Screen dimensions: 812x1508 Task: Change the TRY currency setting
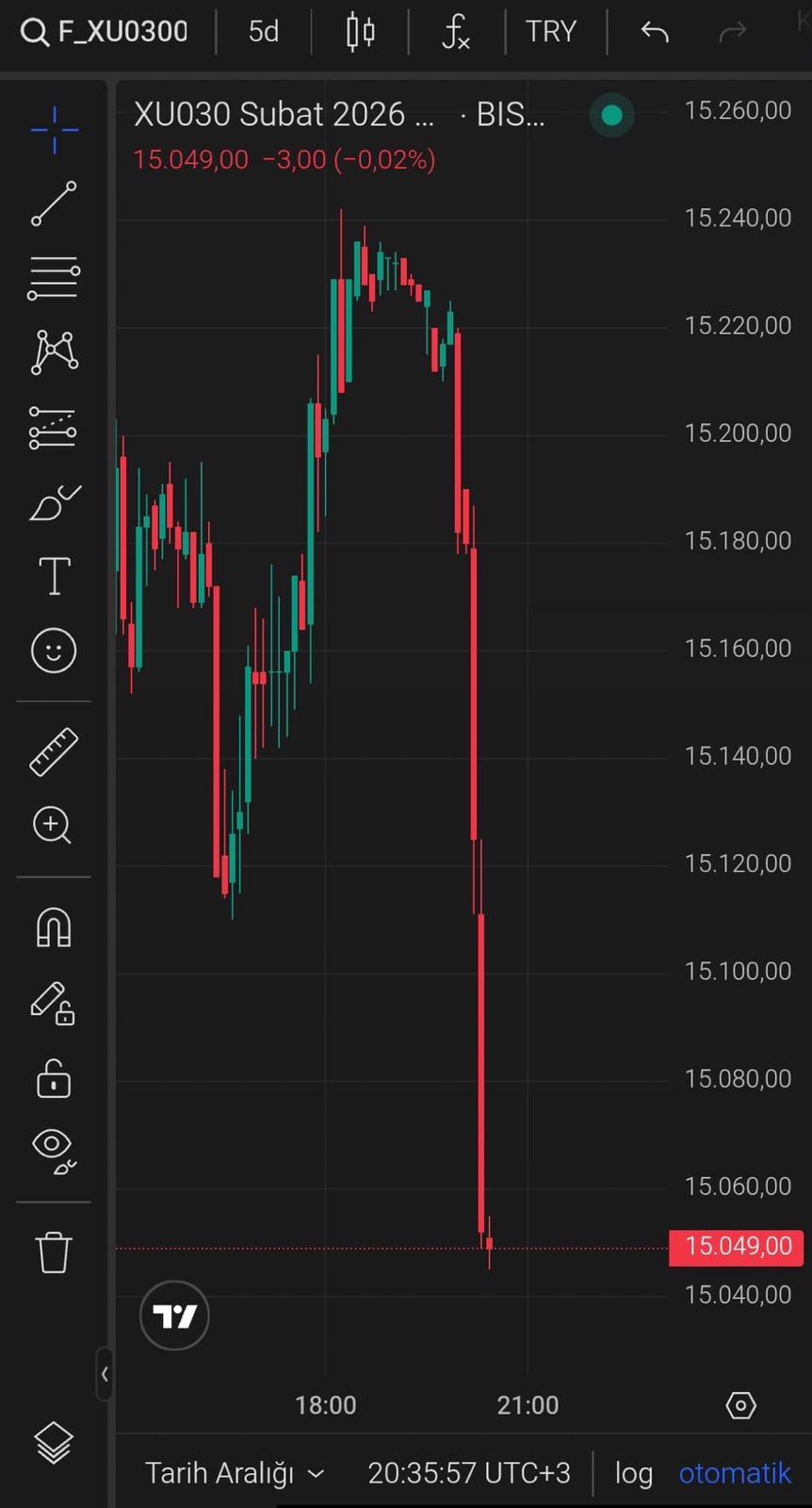tap(551, 32)
